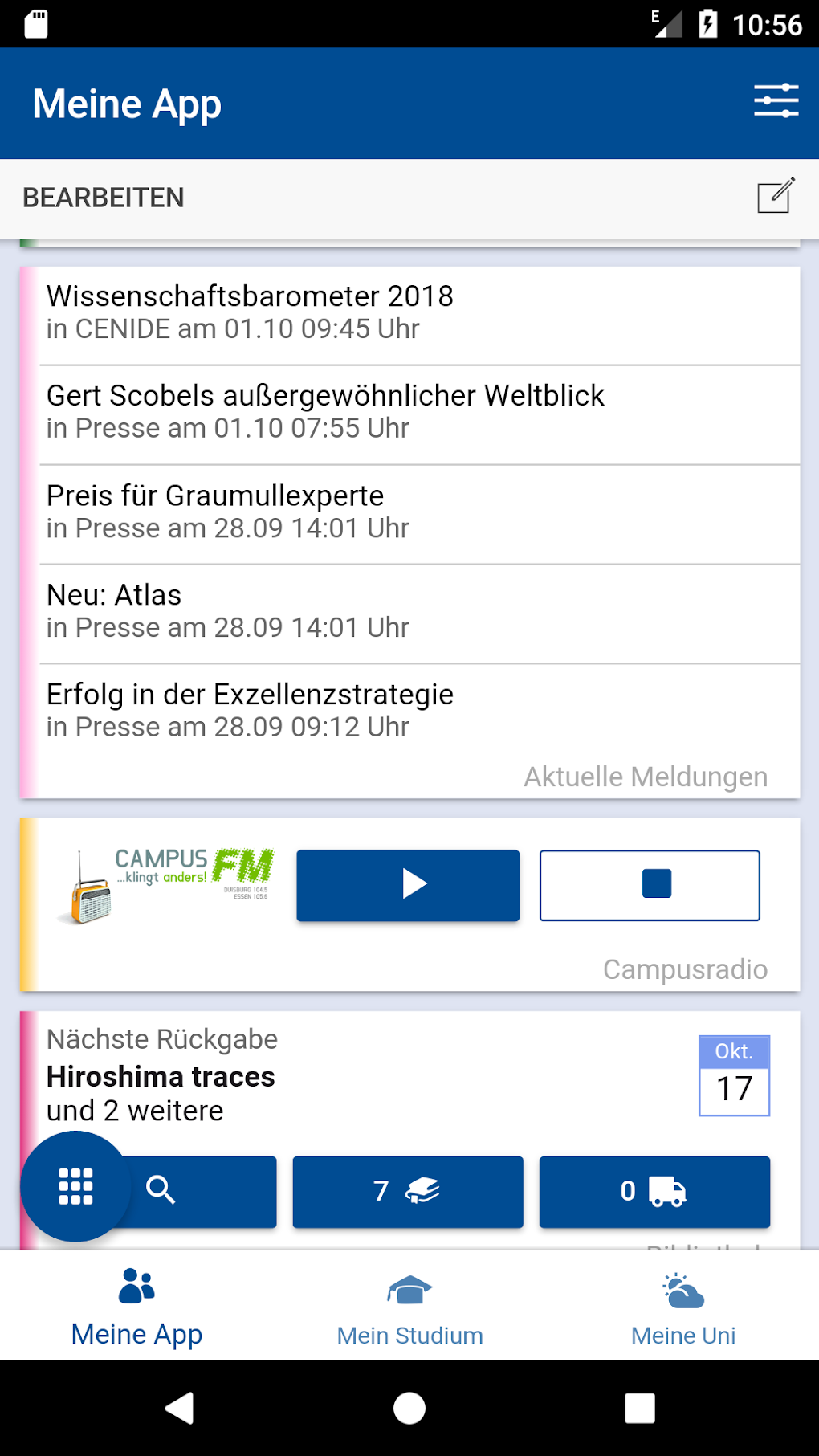This screenshot has height=1456, width=819.
Task: Go back with the system back button
Action: tap(180, 1408)
